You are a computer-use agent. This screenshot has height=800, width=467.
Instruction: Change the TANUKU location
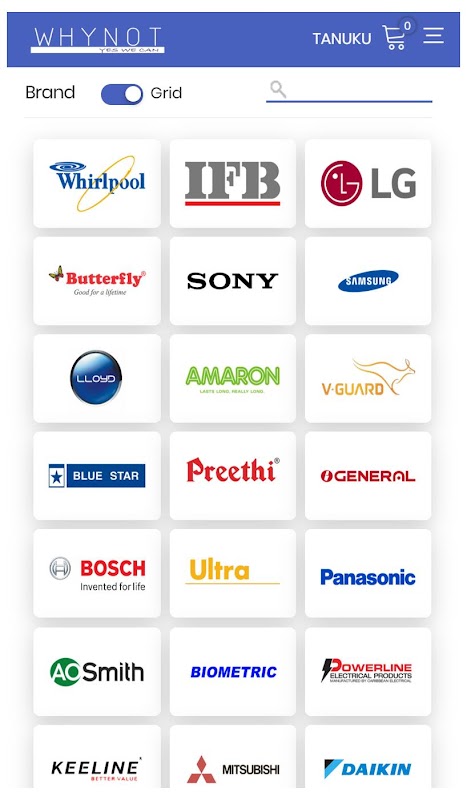click(342, 39)
